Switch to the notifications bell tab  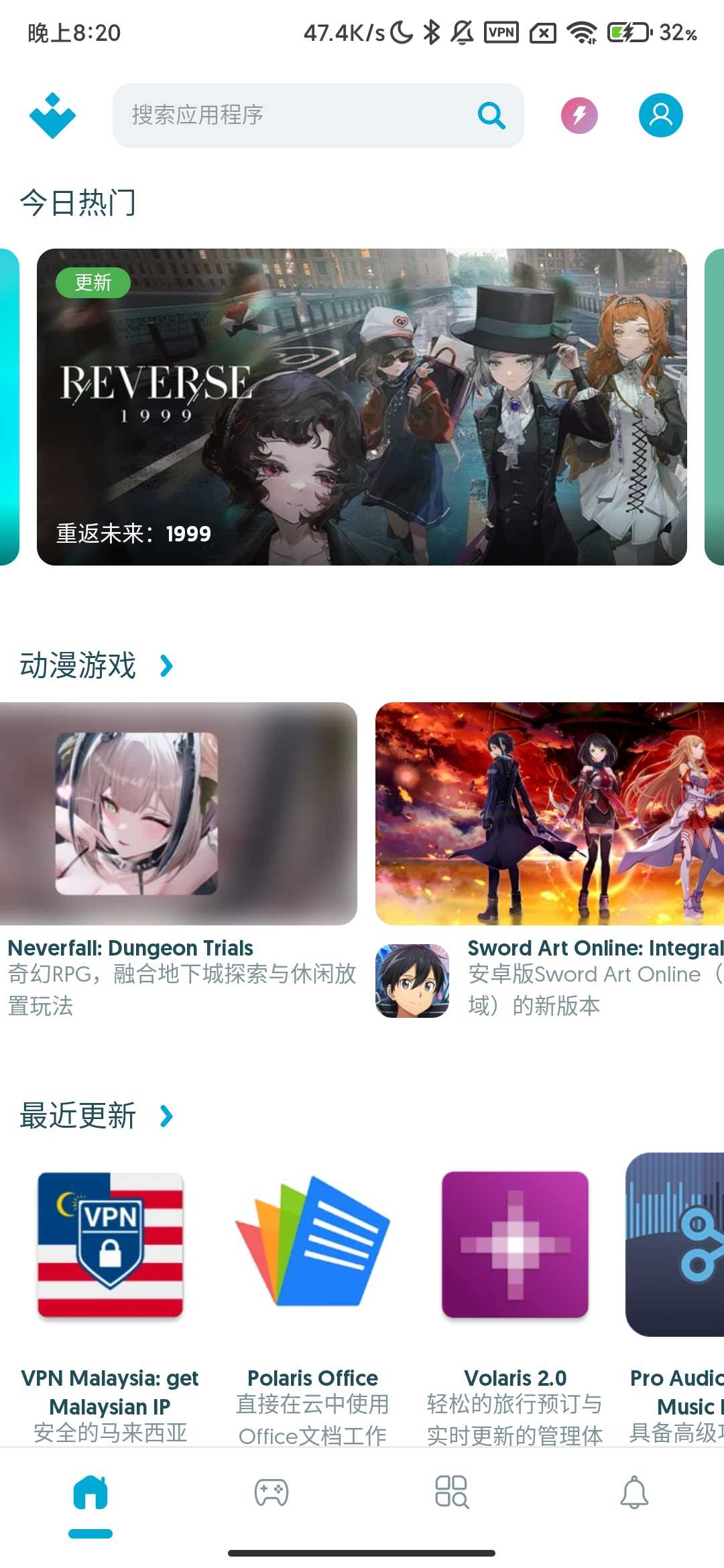[x=633, y=1493]
